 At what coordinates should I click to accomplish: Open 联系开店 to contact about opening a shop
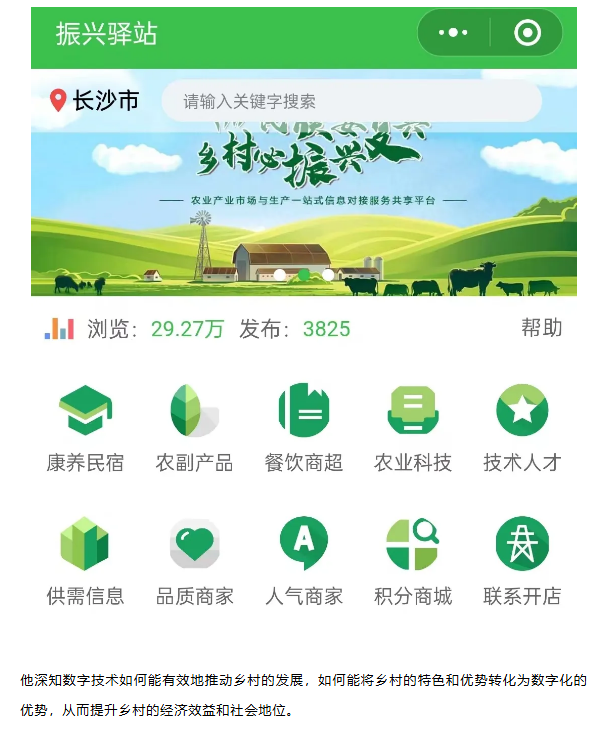tap(522, 561)
